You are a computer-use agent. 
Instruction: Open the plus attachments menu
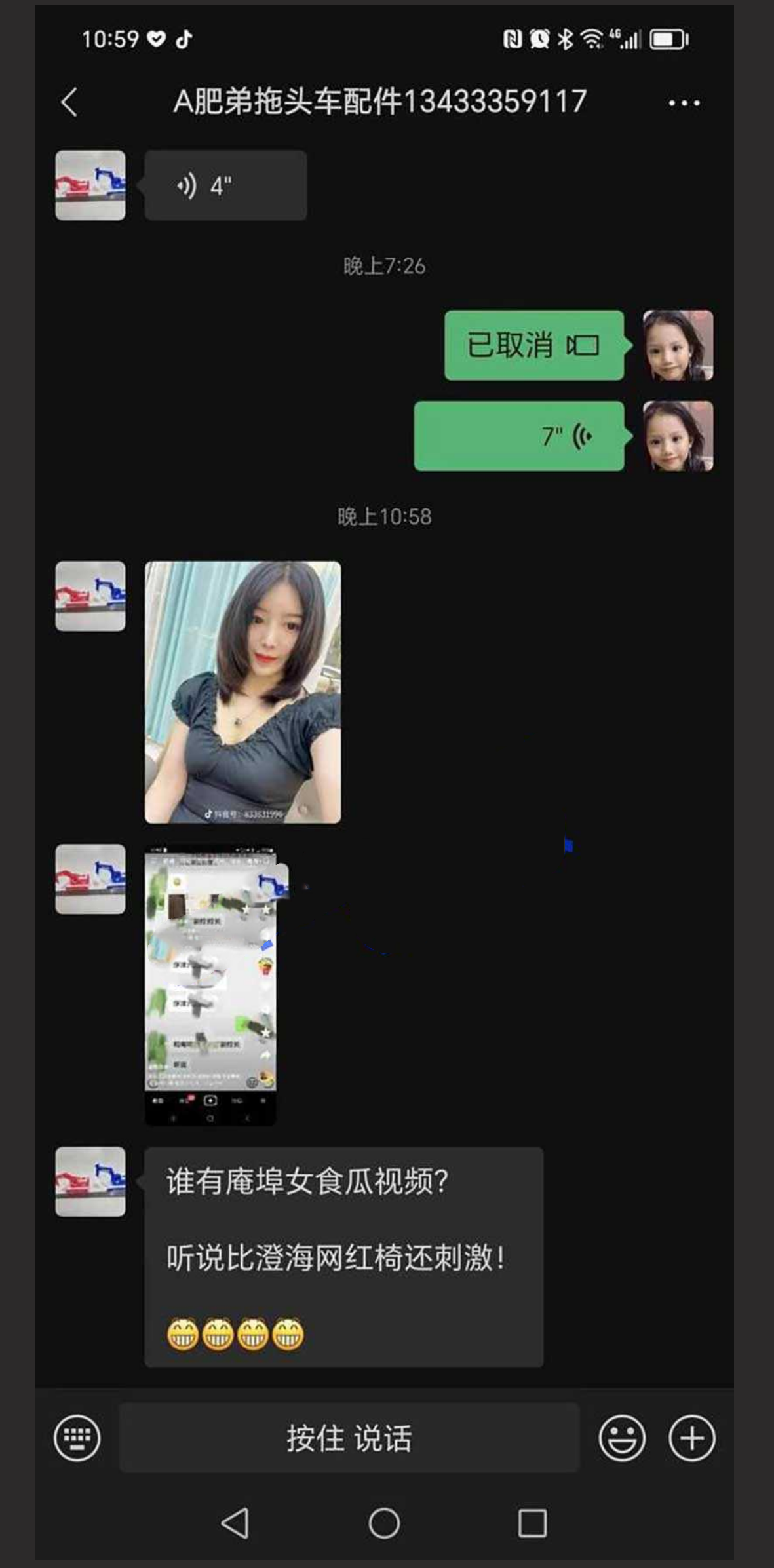[x=691, y=1438]
